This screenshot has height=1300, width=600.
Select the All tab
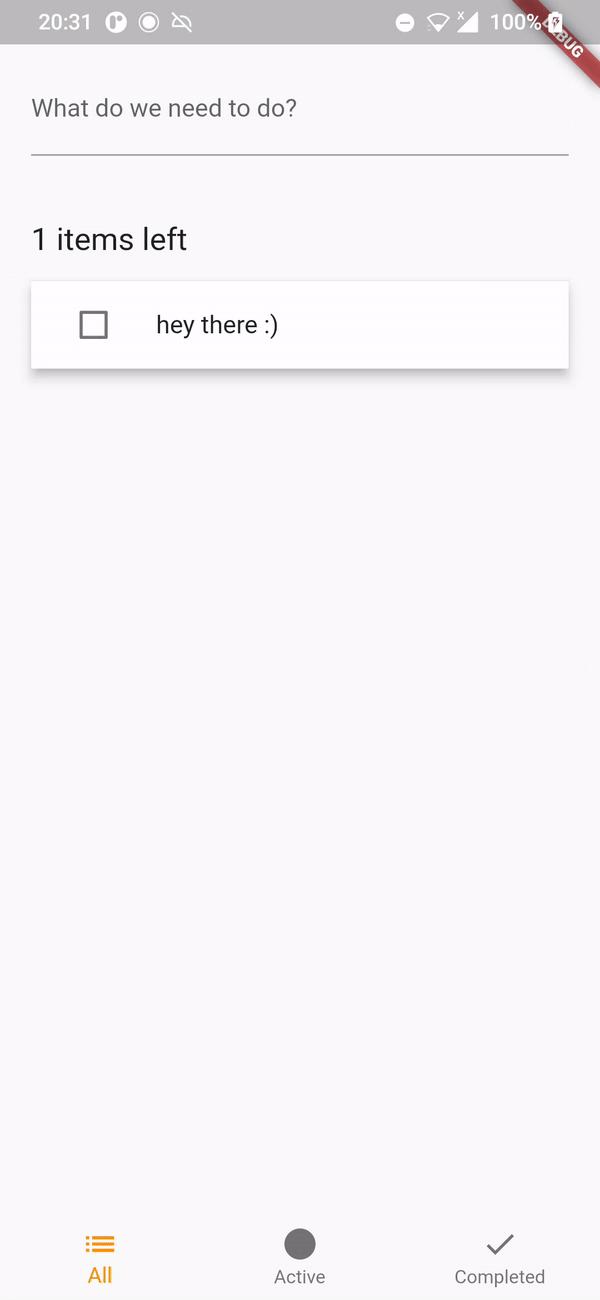click(100, 1258)
